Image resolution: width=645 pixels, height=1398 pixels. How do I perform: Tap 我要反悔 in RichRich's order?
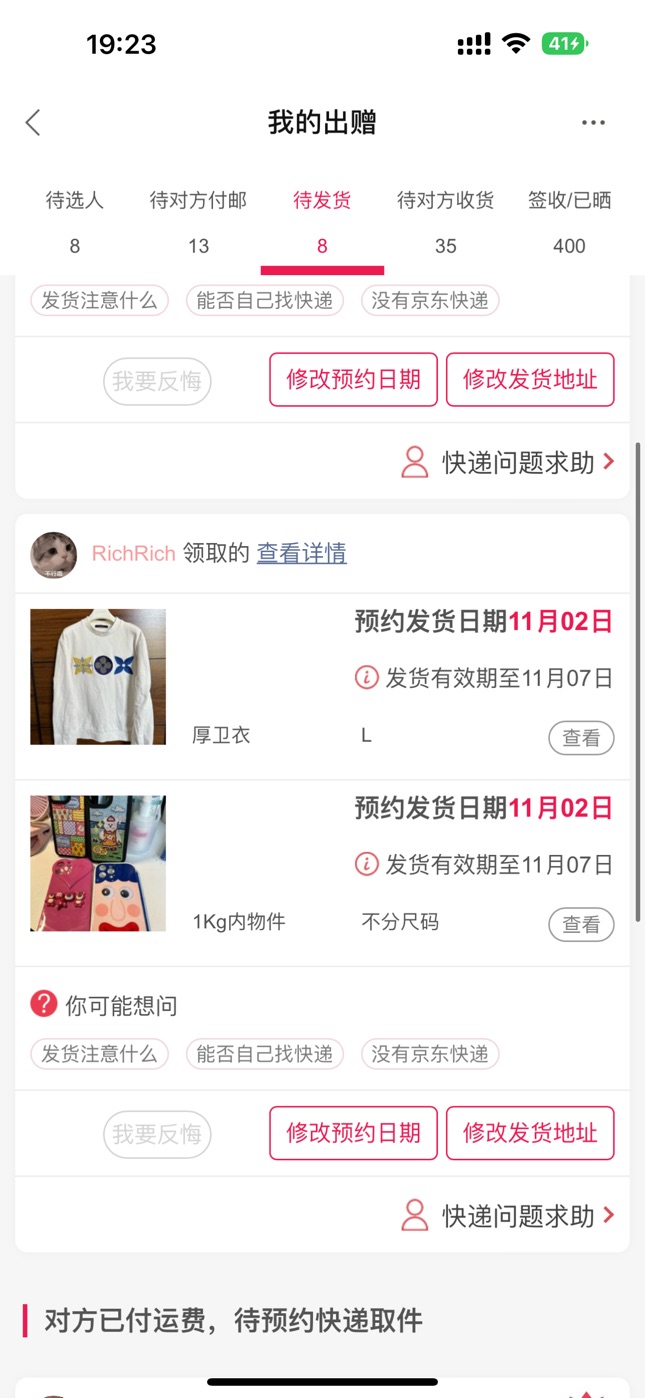(x=157, y=1134)
